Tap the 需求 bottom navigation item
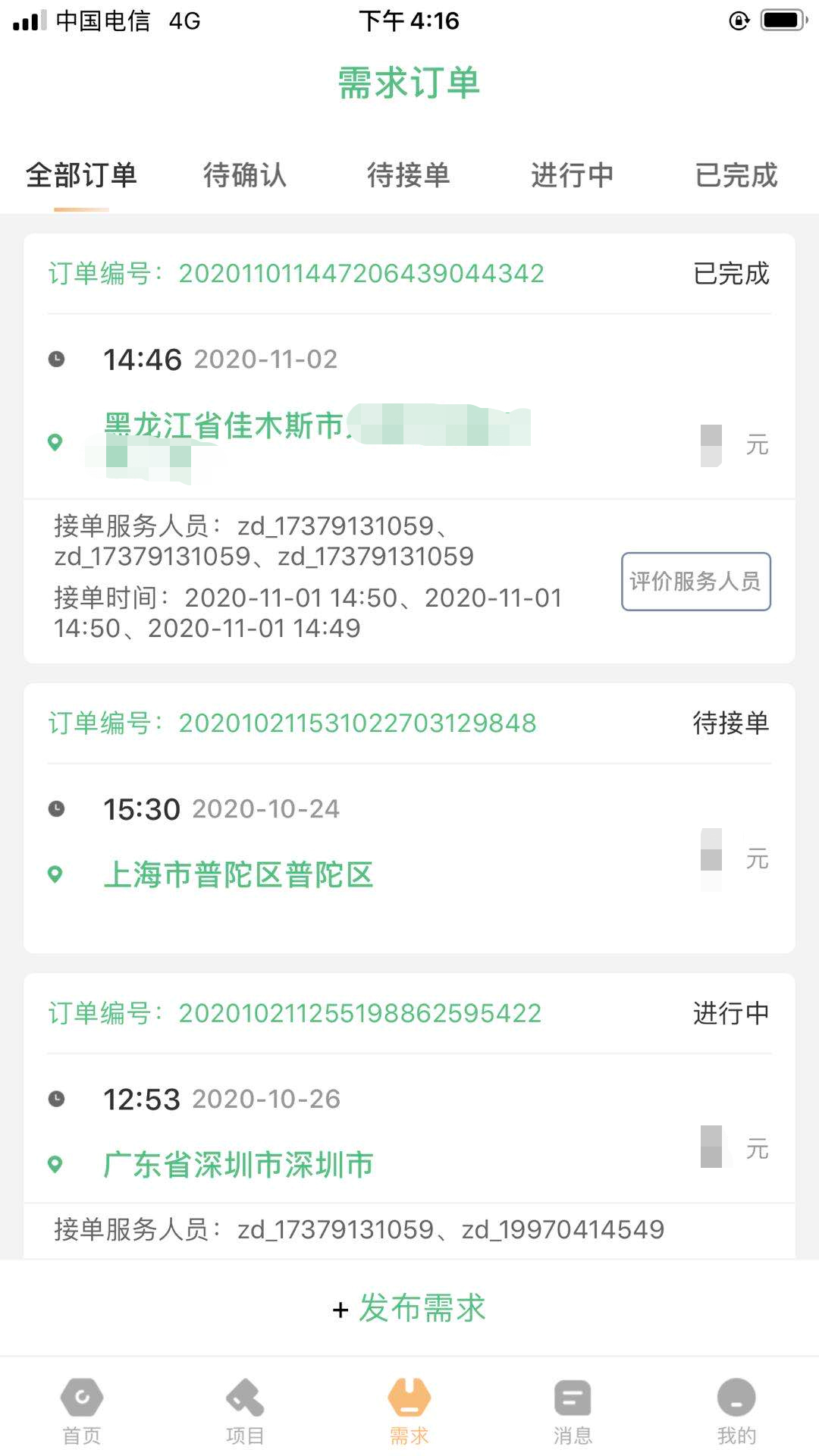 point(409,1411)
